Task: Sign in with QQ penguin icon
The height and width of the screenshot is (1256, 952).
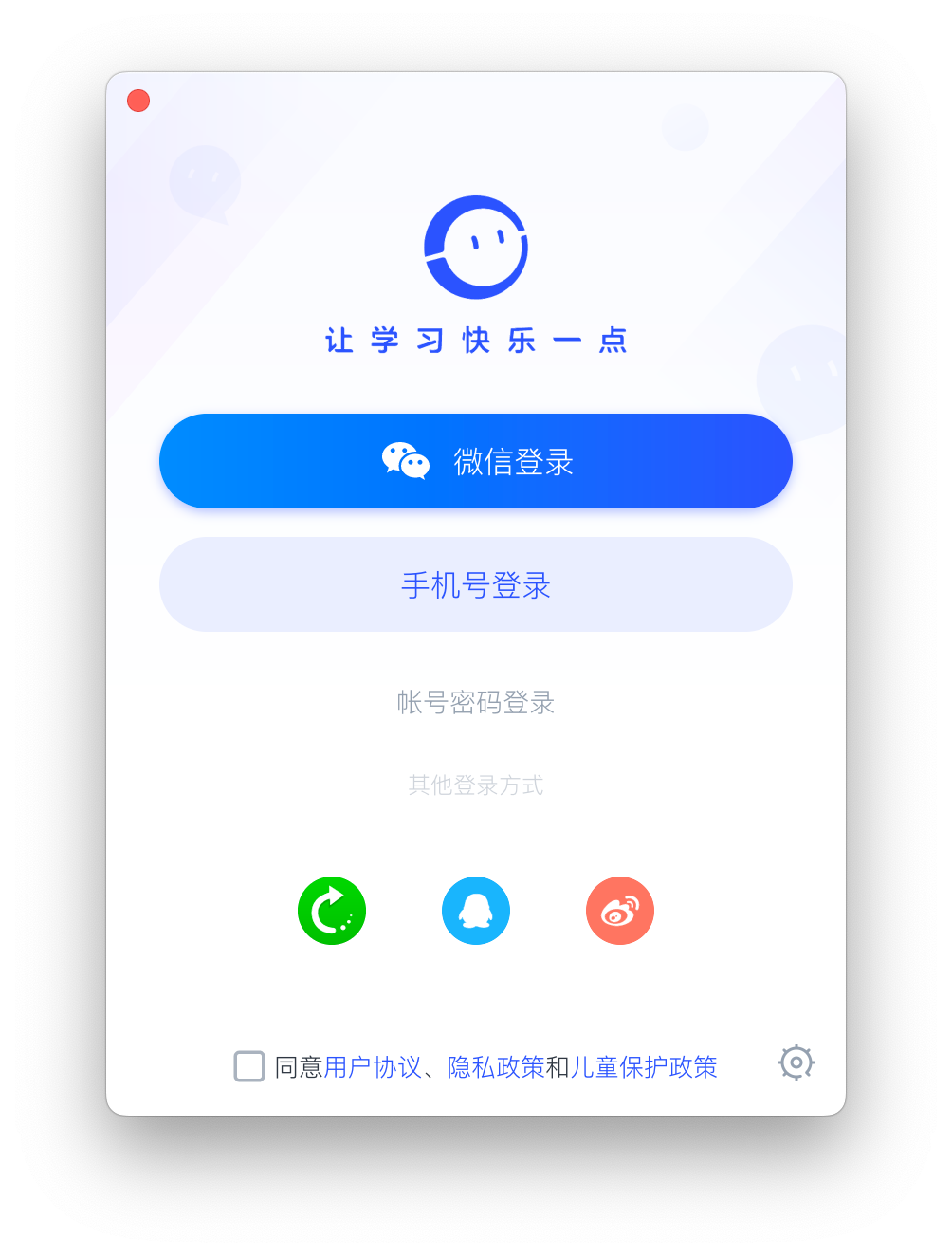Action: coord(476,911)
